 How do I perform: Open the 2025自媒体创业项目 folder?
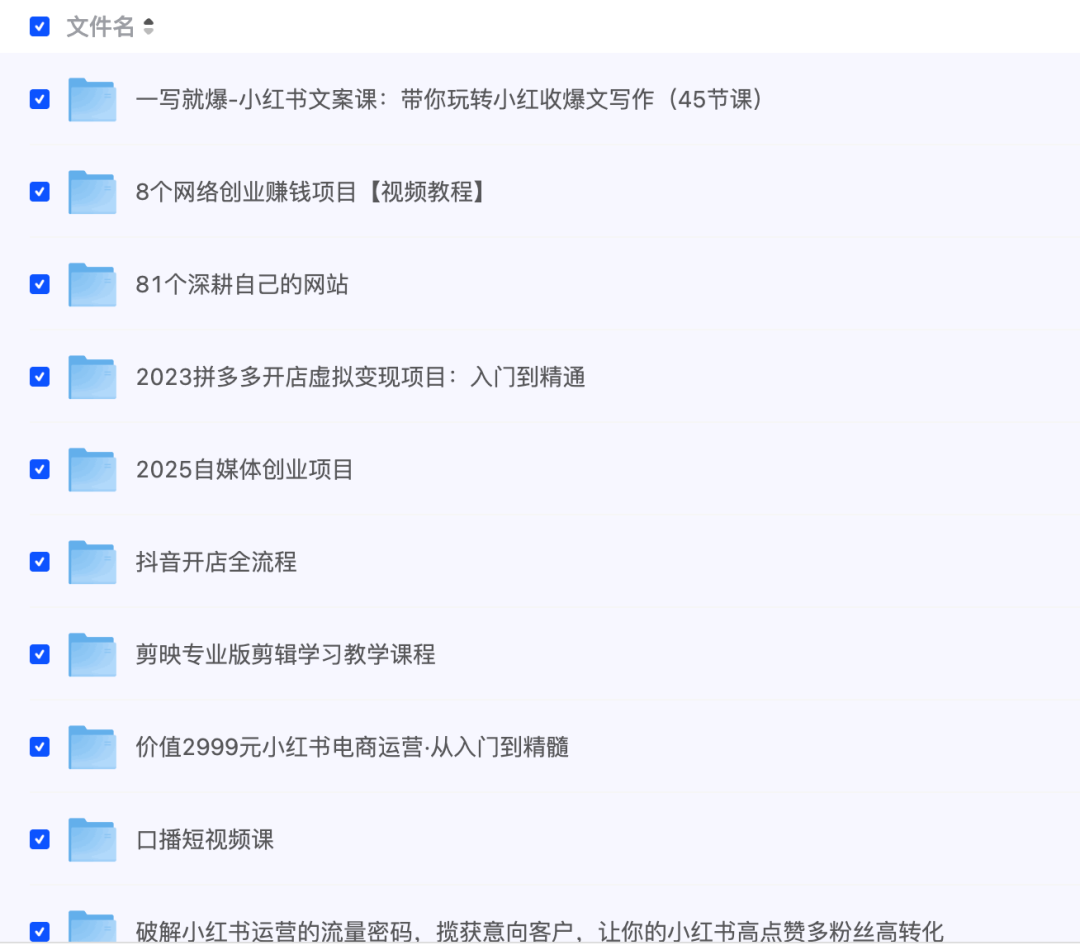pos(244,469)
